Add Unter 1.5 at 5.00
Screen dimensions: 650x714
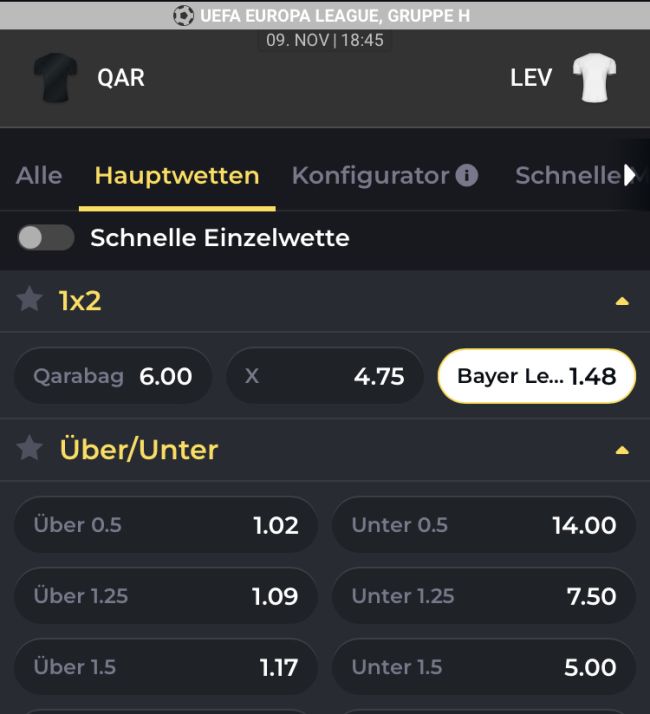click(484, 667)
